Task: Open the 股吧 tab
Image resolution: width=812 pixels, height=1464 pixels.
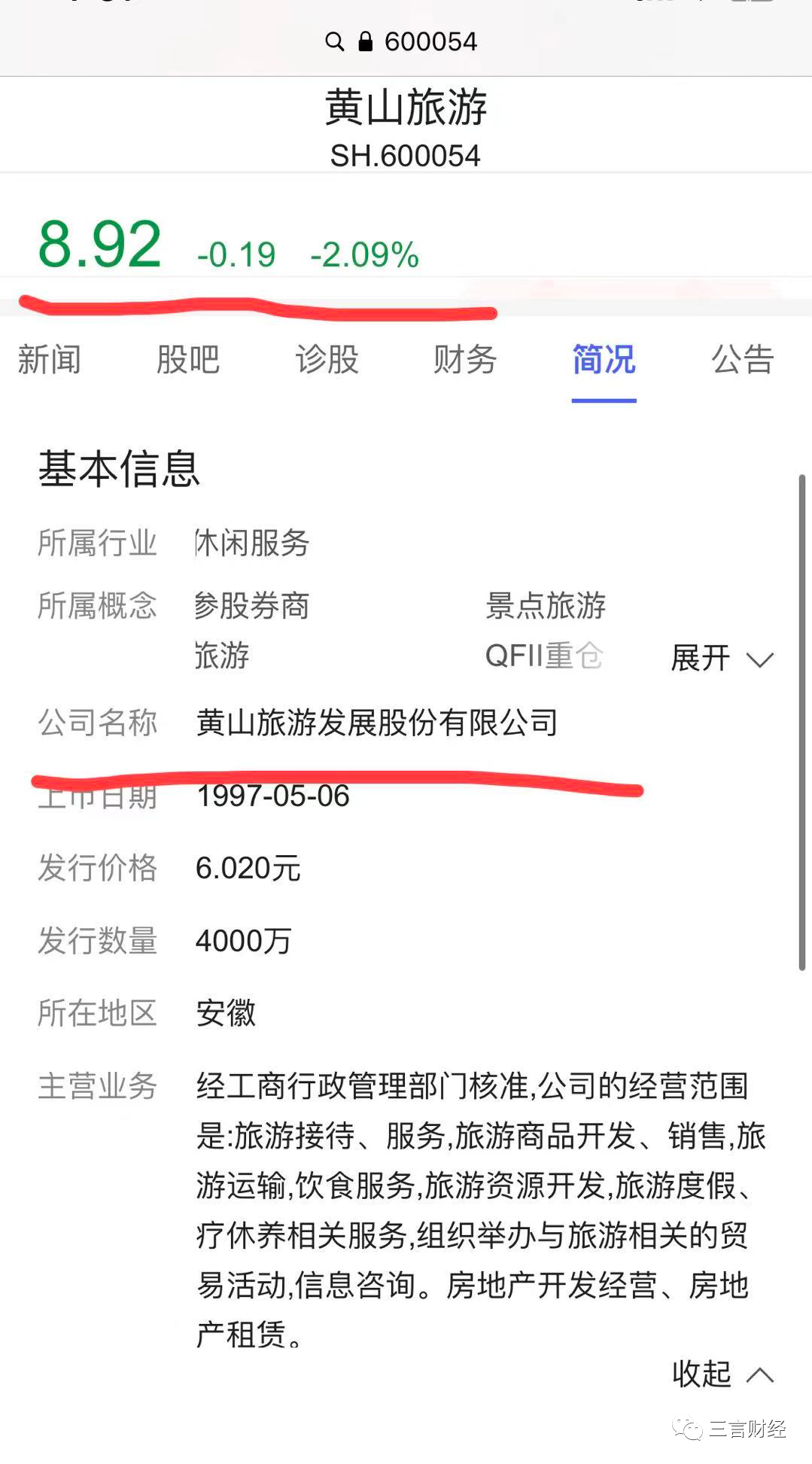Action: pos(188,360)
